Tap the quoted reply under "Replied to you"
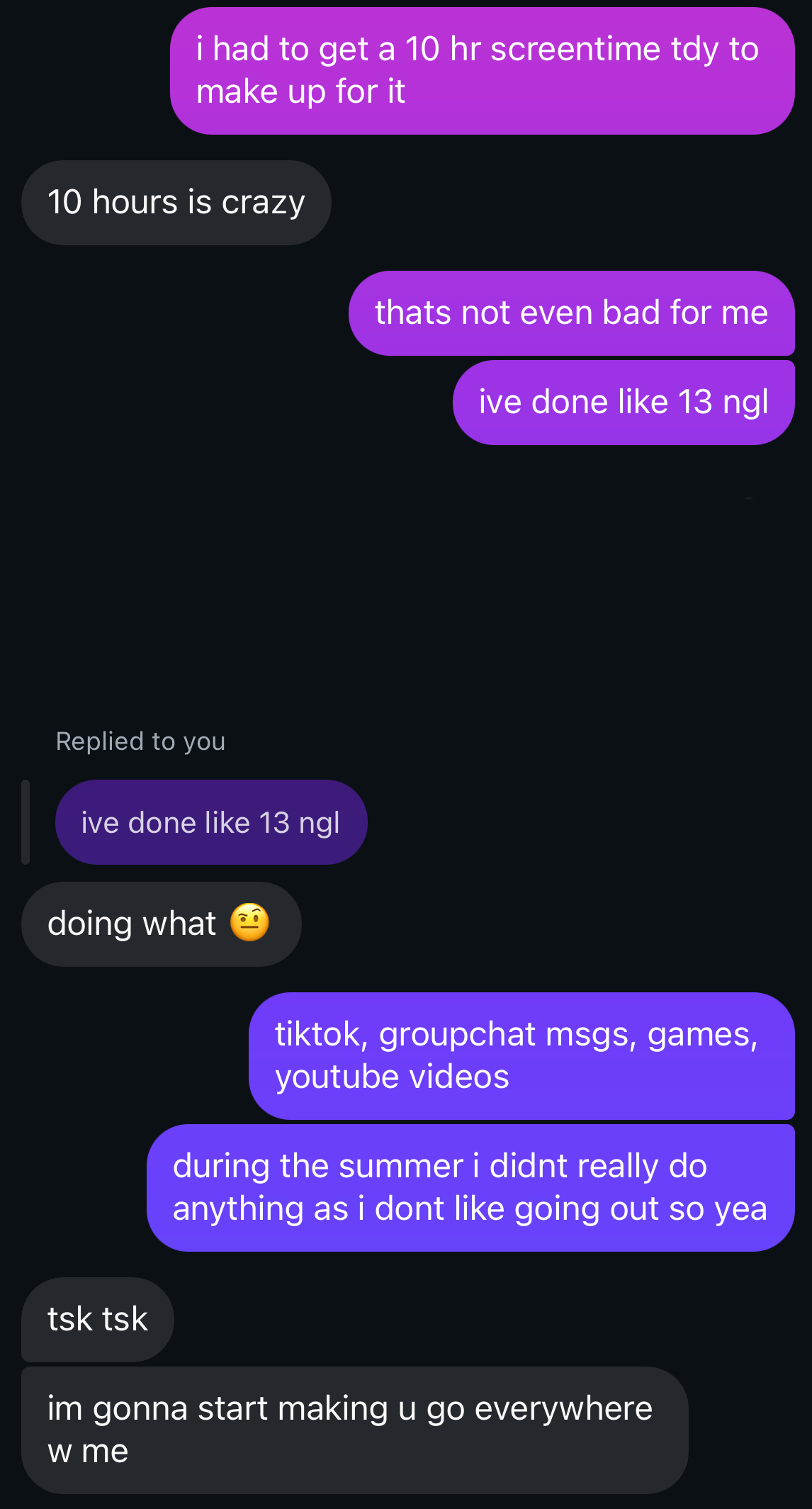 coord(211,822)
